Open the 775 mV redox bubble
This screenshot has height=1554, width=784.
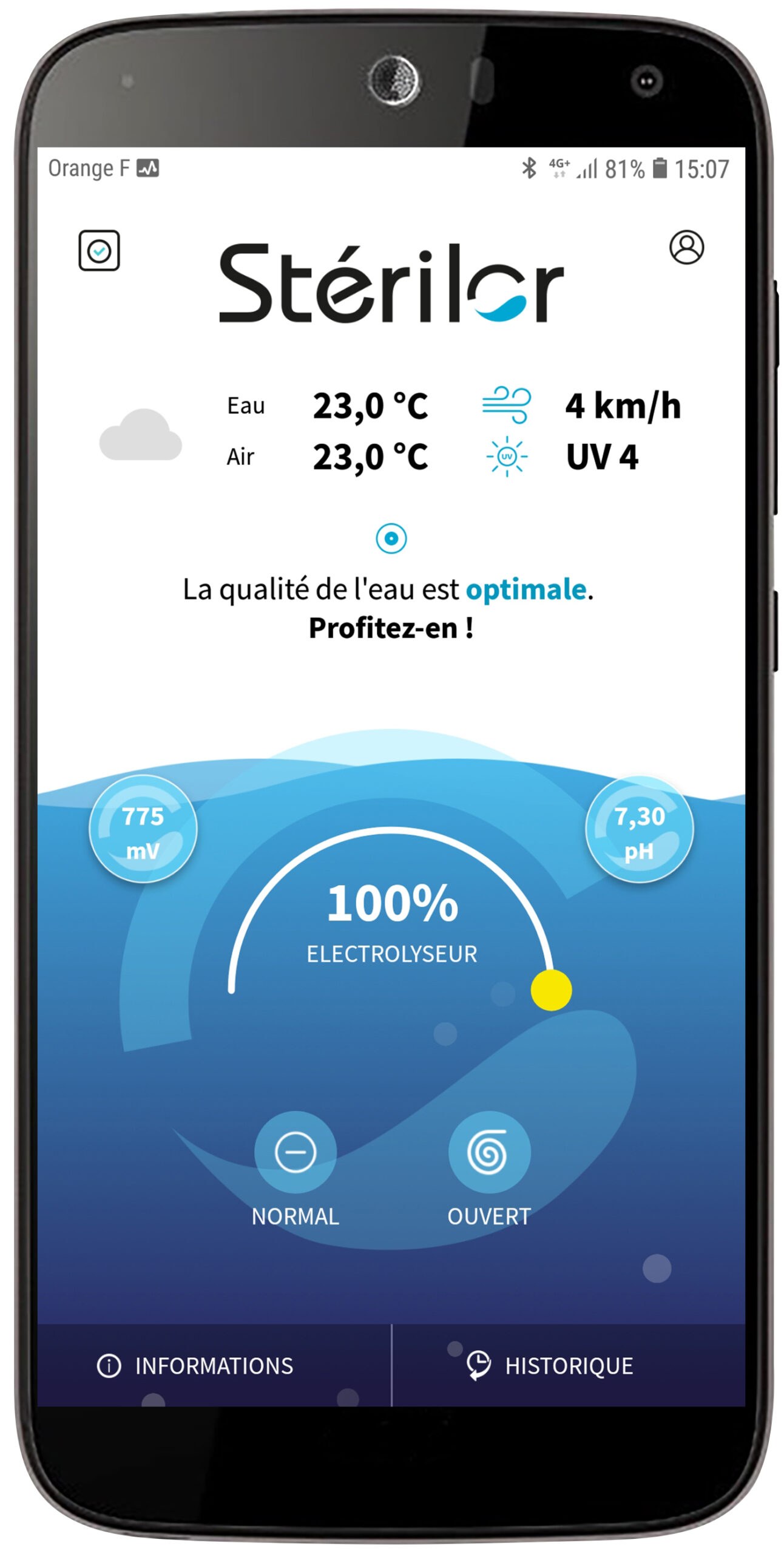pyautogui.click(x=143, y=829)
